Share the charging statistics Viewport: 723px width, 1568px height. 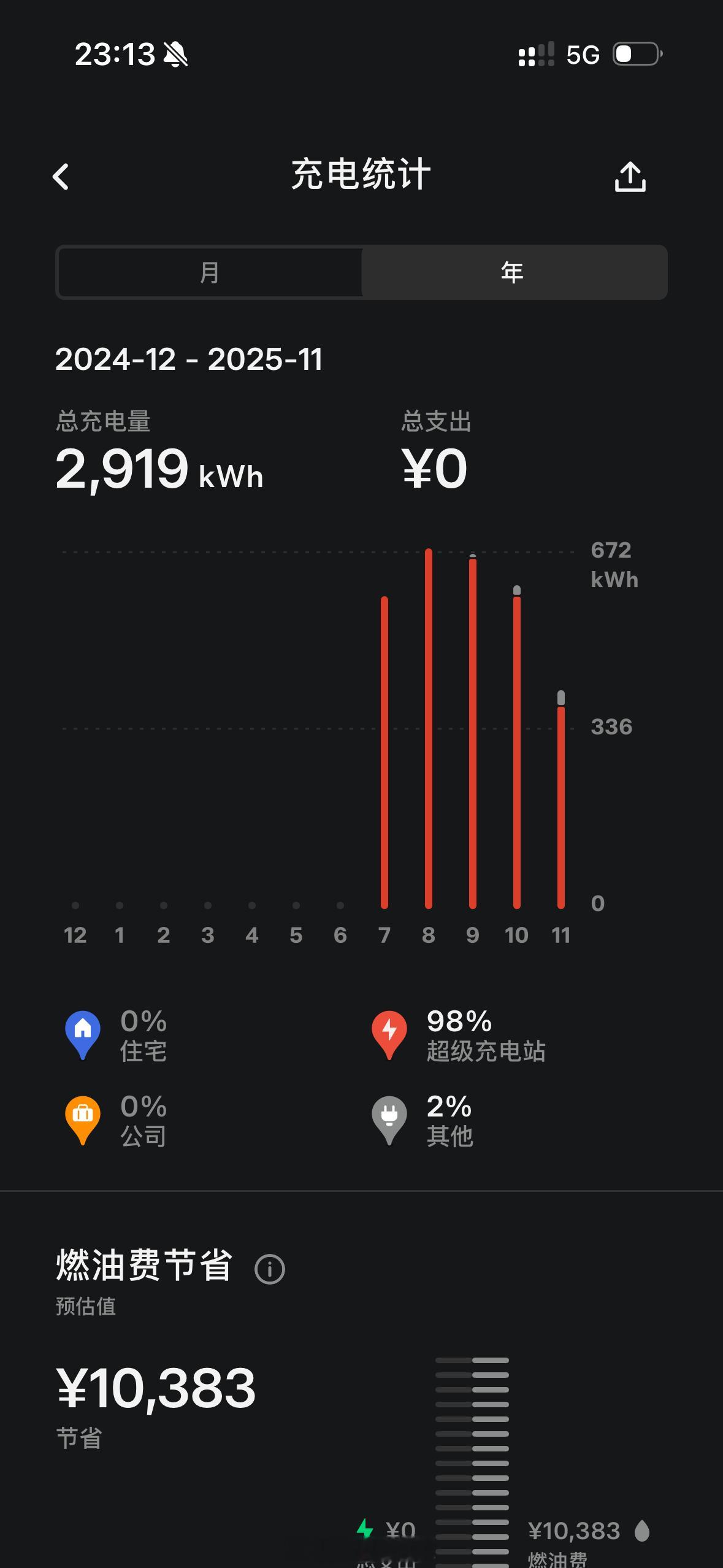pos(630,177)
